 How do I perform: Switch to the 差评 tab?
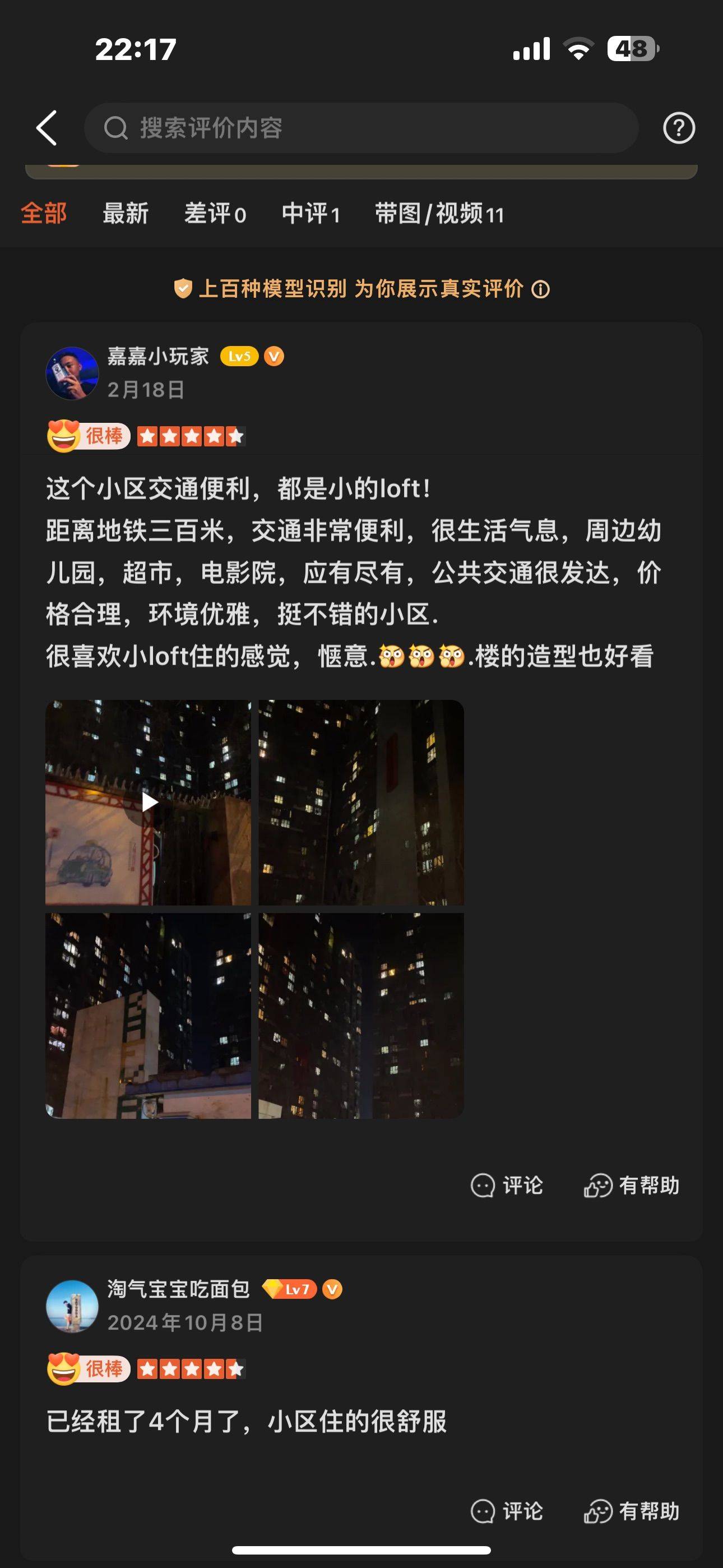click(215, 214)
